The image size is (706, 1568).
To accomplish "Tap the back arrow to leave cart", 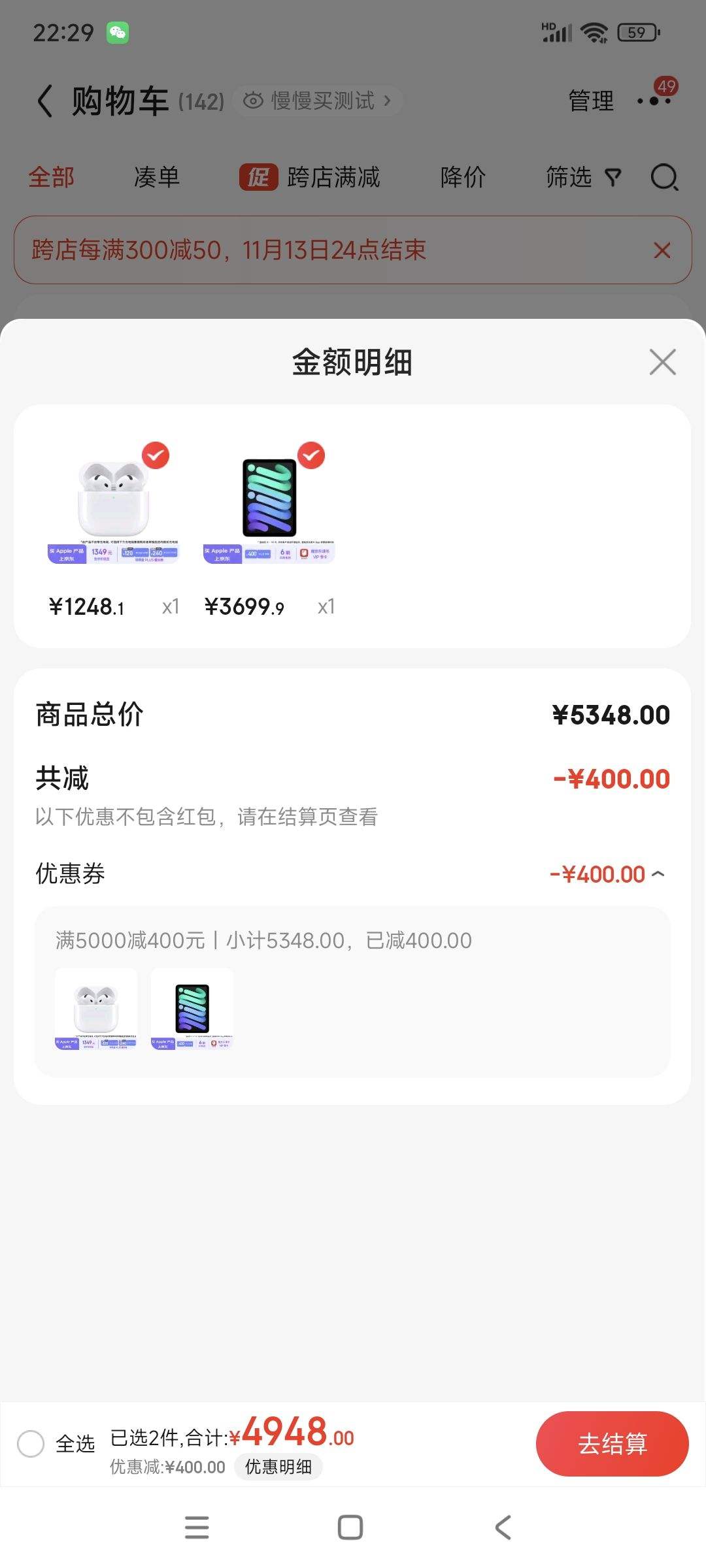I will tap(44, 101).
